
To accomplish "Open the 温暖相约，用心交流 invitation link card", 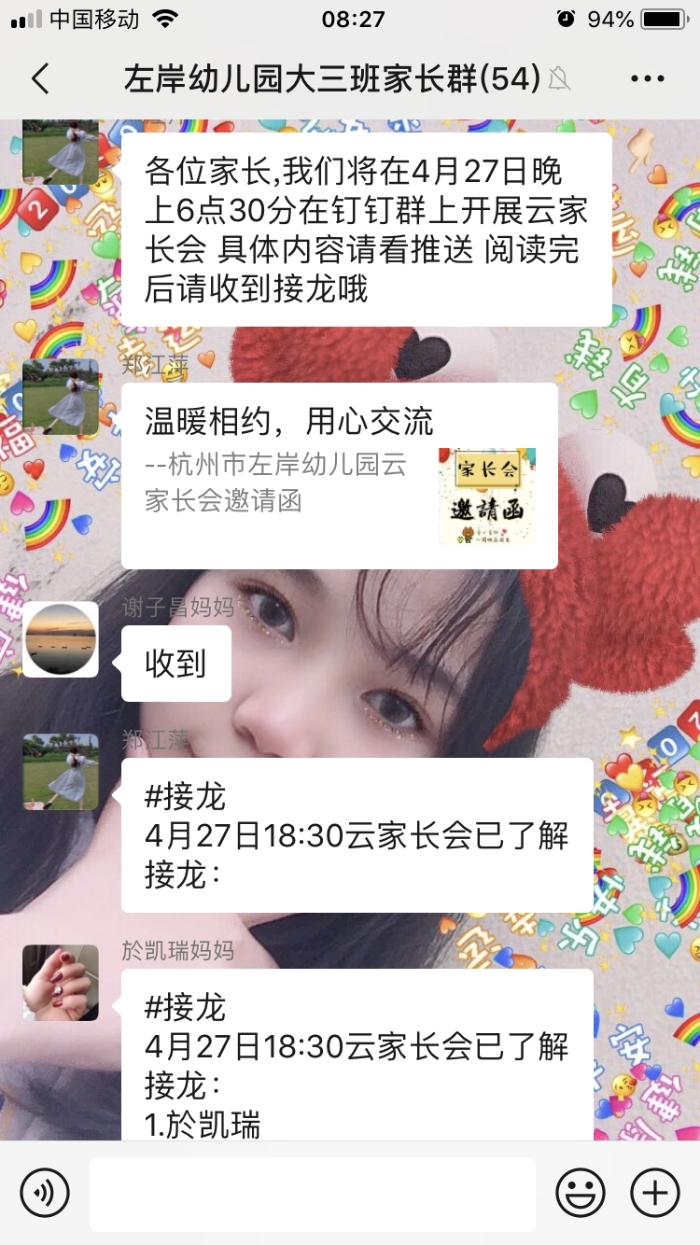I will point(339,476).
